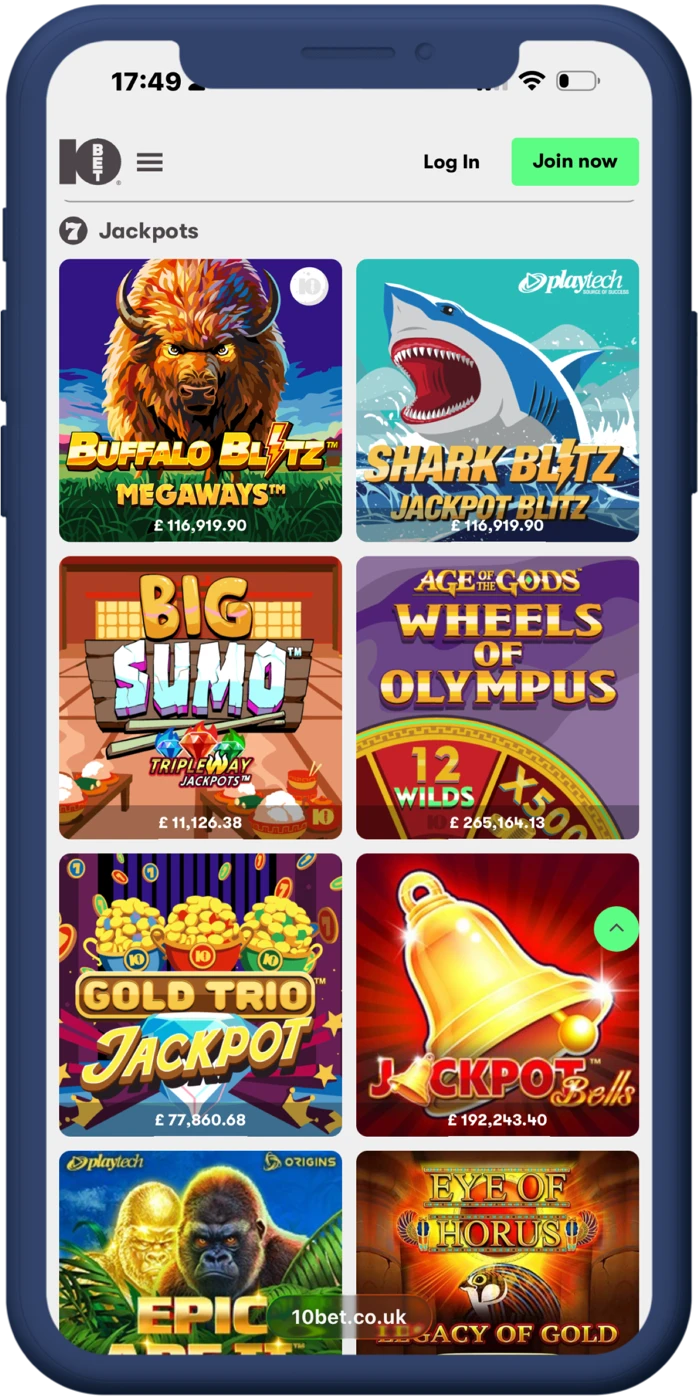
Task: Launch the Big Sumo slot
Action: click(200, 697)
